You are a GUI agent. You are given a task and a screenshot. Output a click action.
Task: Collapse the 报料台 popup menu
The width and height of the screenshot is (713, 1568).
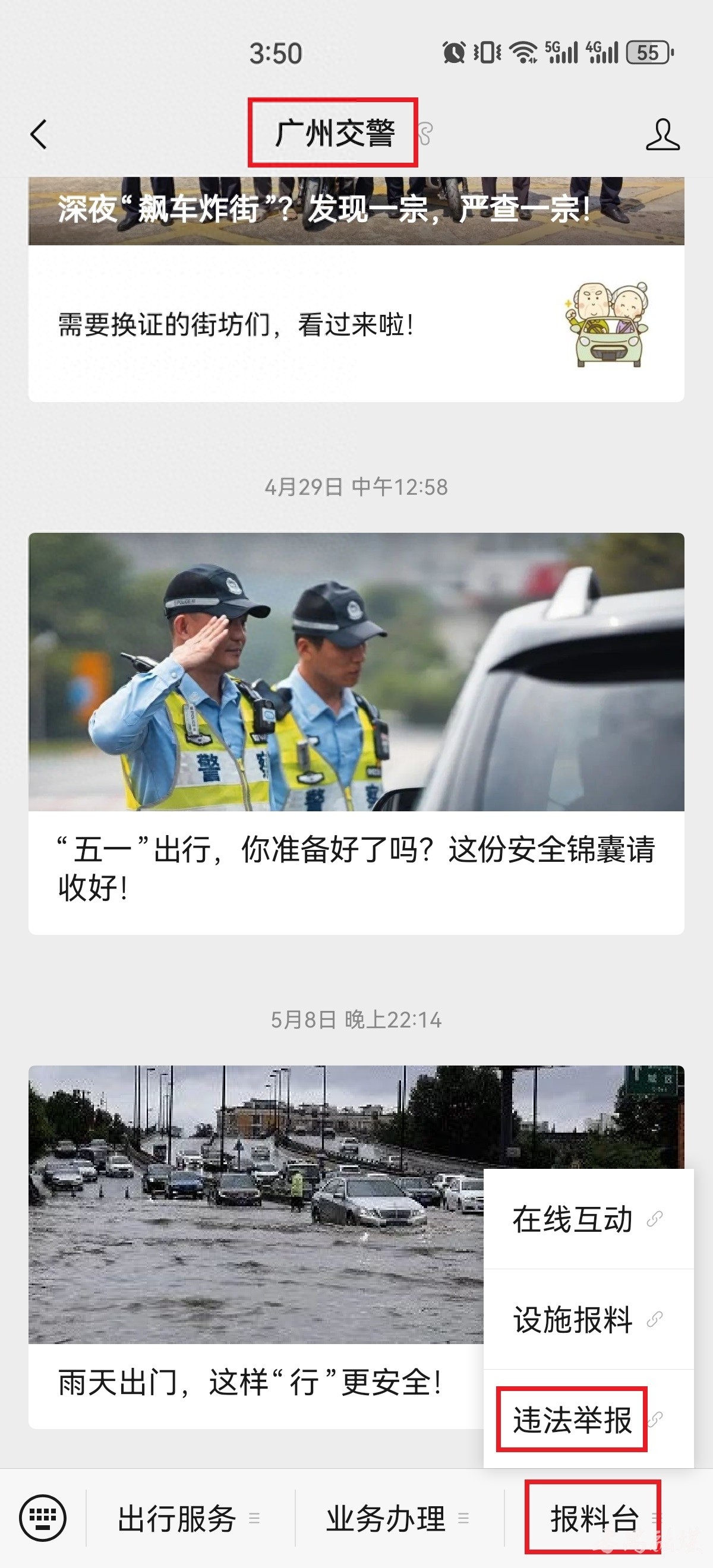click(x=594, y=1518)
